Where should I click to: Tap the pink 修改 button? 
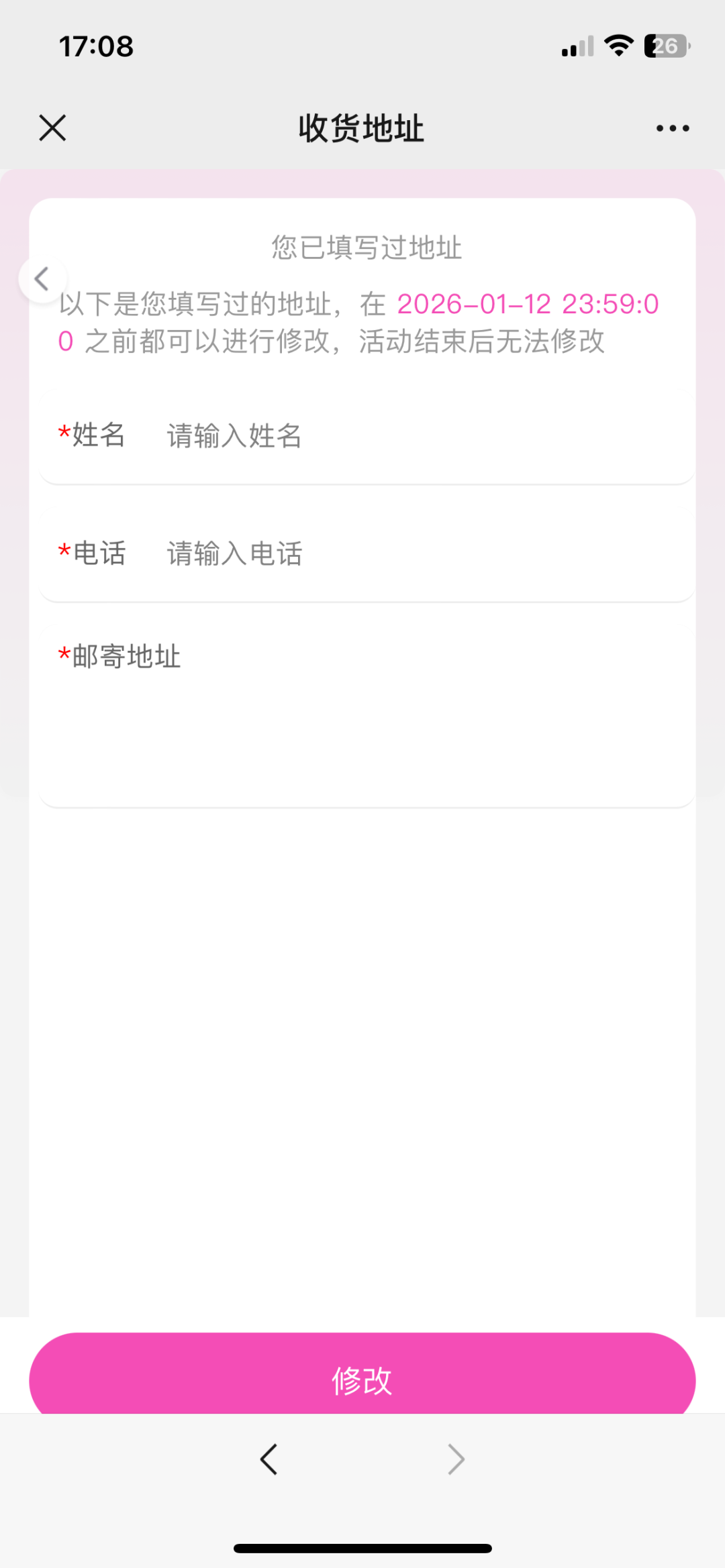click(362, 1379)
